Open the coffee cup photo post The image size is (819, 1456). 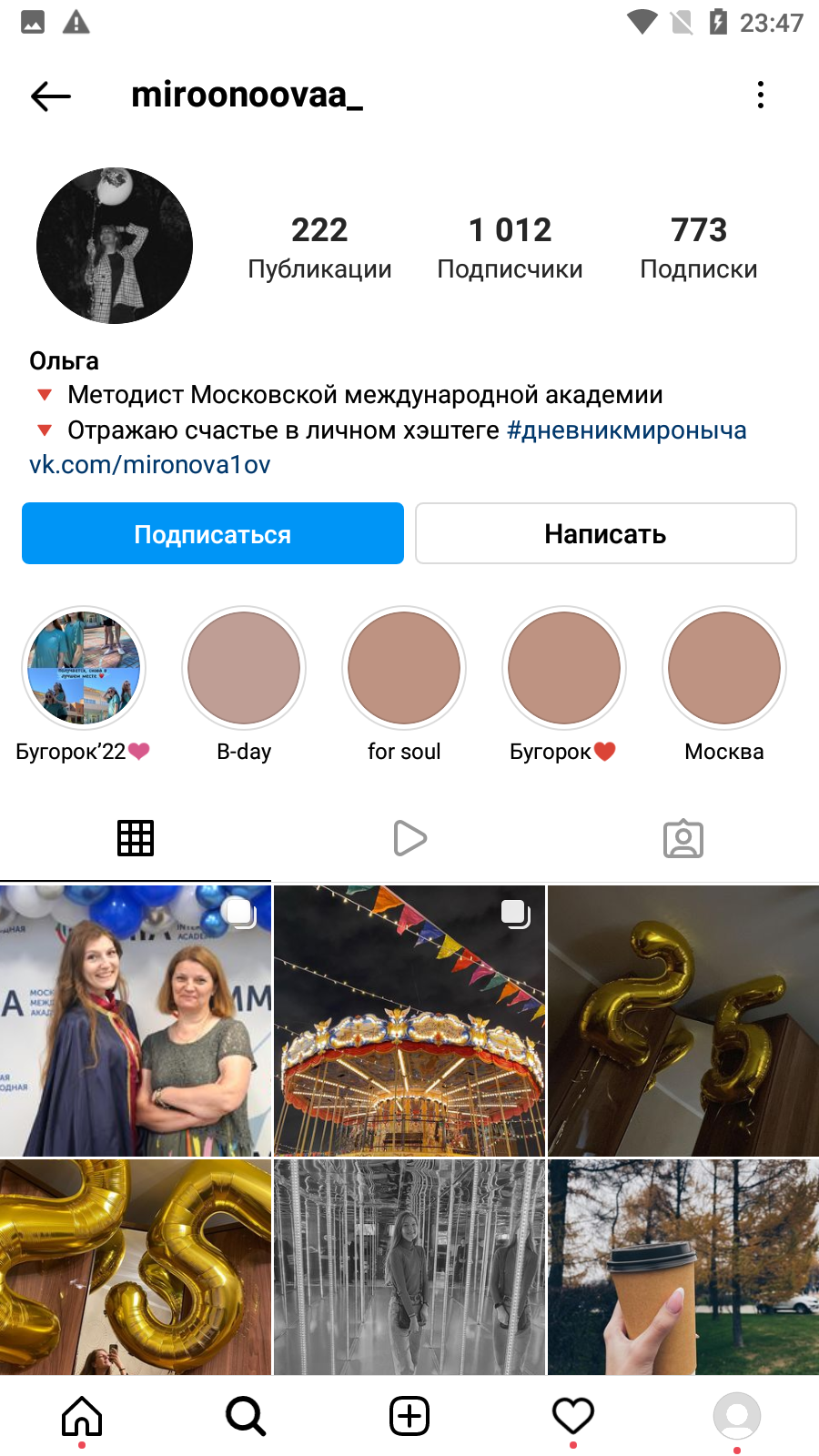(683, 1267)
